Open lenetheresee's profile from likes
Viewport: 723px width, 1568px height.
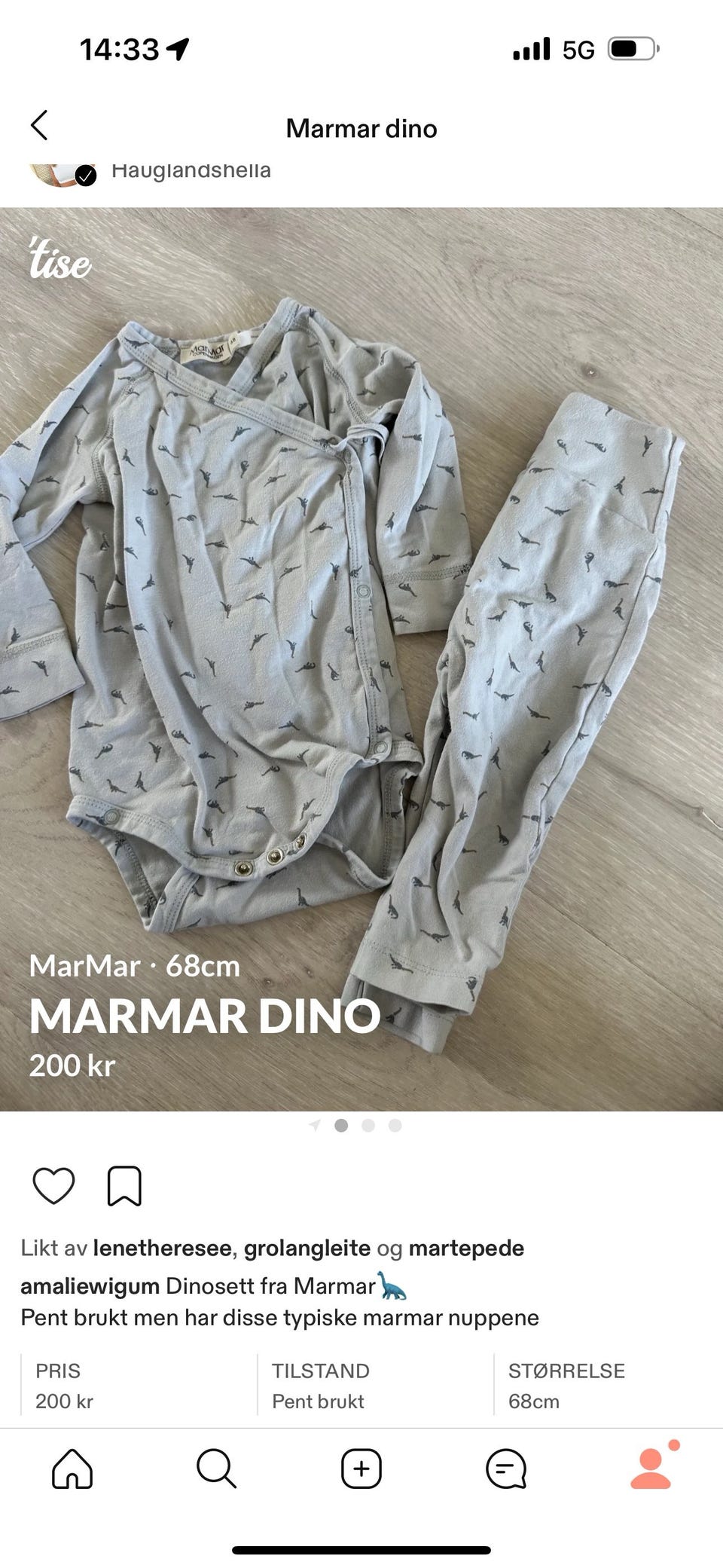162,1249
